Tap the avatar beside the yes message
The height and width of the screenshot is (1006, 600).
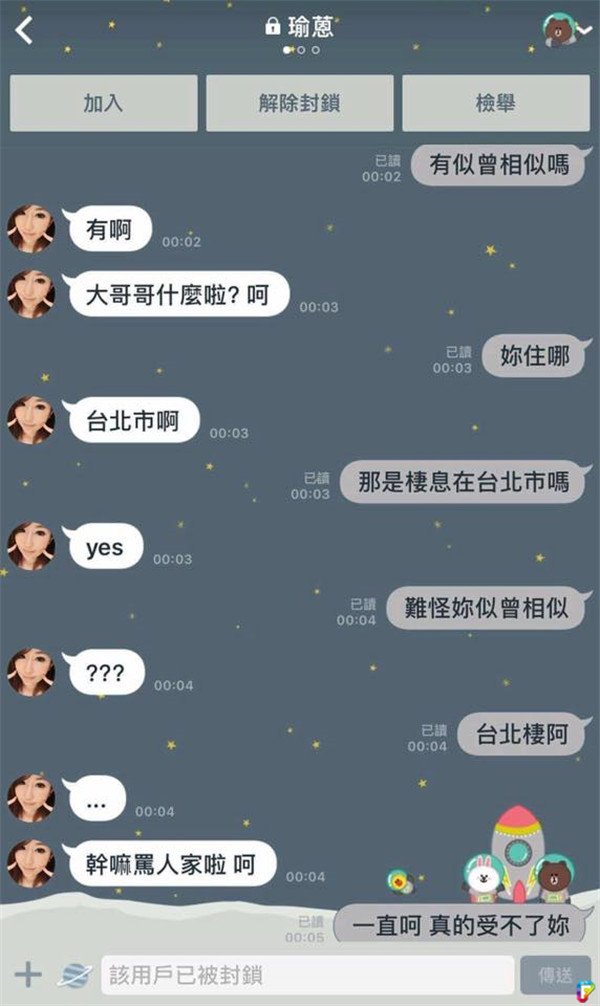point(31,546)
